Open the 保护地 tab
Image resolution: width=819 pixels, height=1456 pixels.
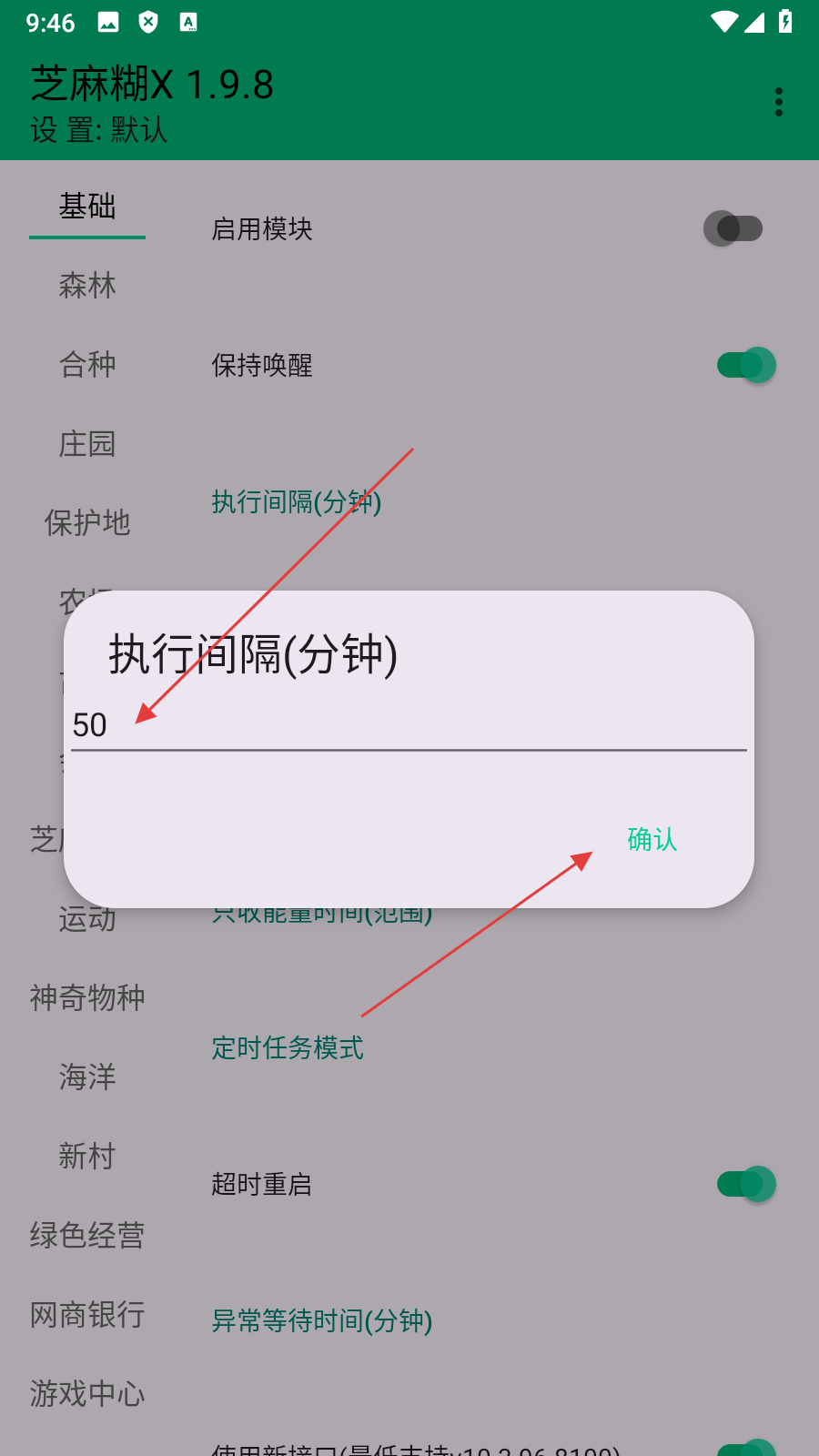click(87, 523)
